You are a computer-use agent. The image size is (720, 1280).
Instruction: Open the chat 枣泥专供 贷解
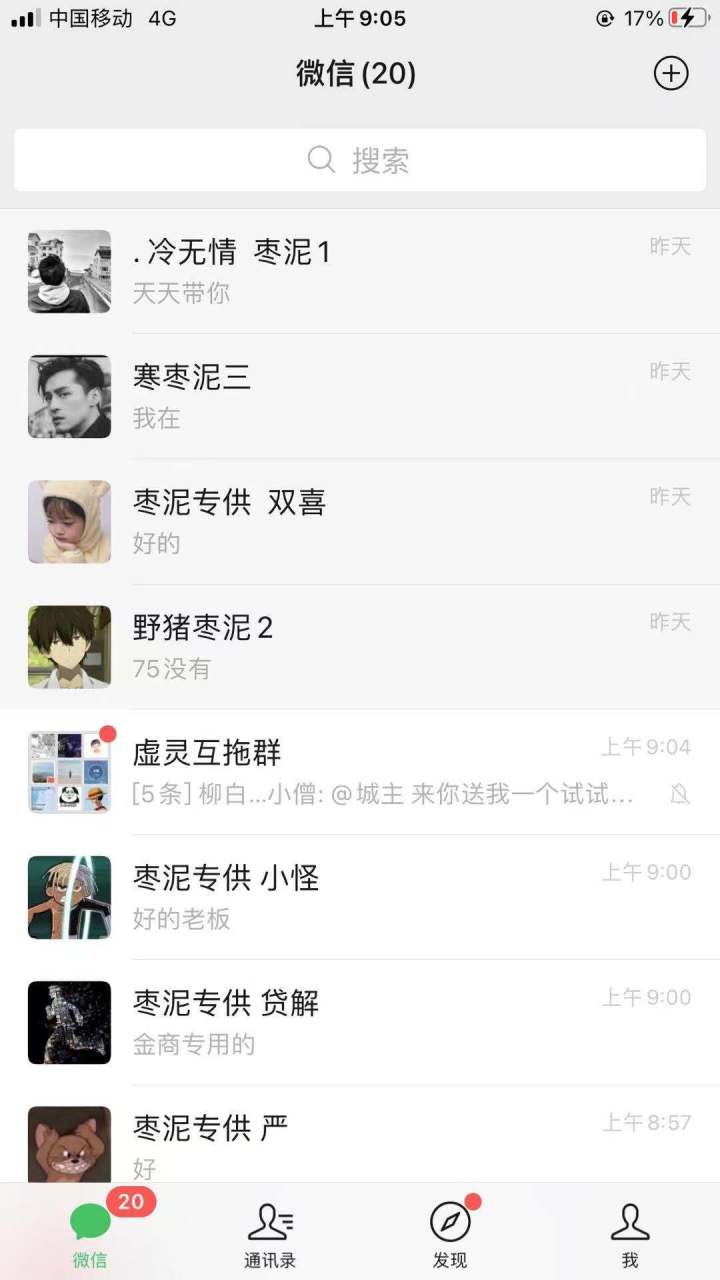[x=360, y=1022]
